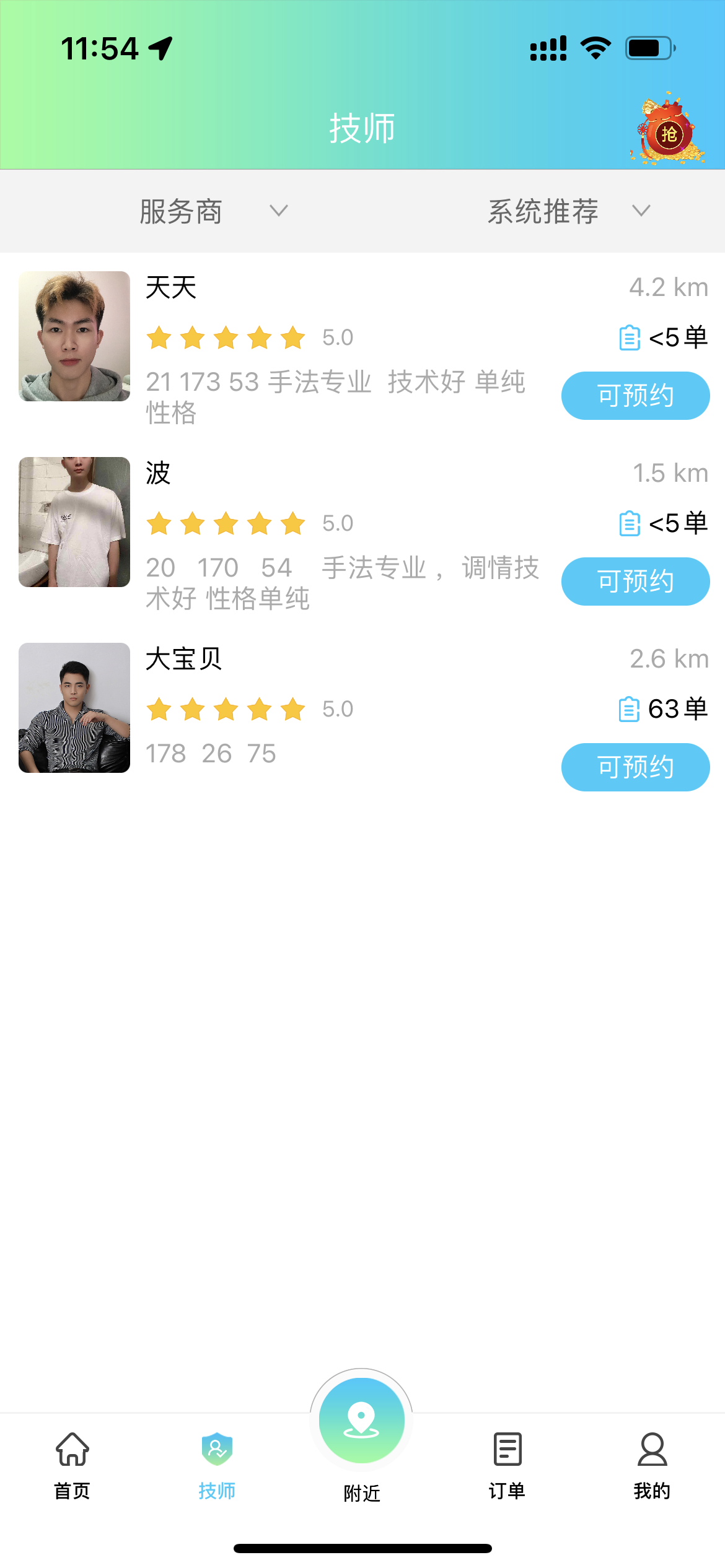Reserve 大宝贝 via 可预约 button
This screenshot has height=1568, width=725.
pyautogui.click(x=635, y=767)
